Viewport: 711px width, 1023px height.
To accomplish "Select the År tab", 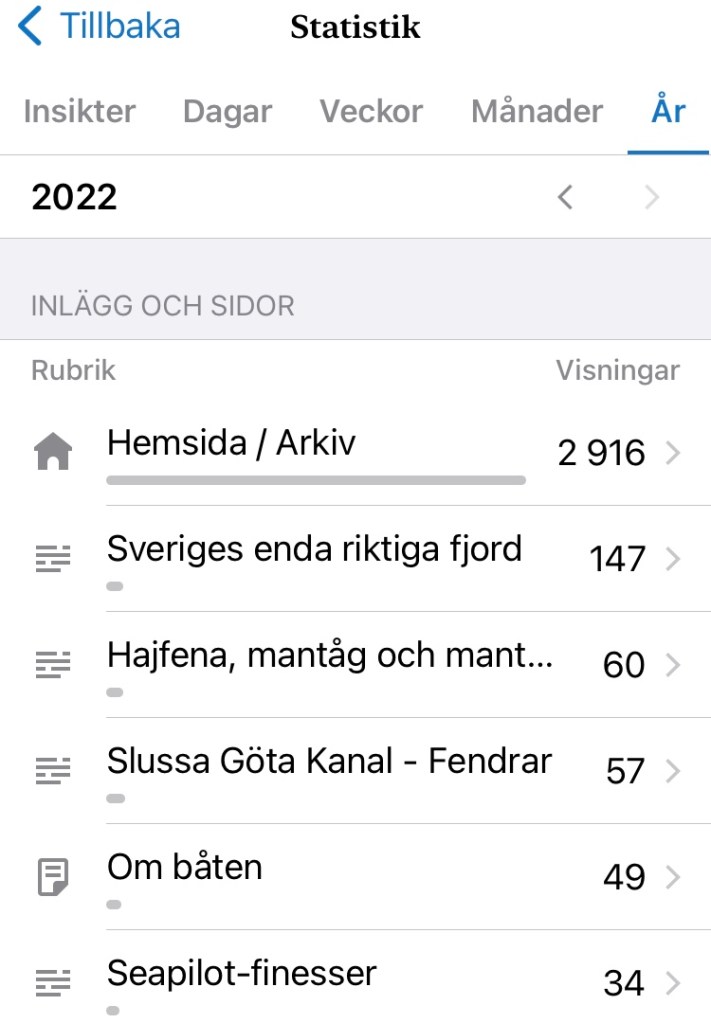I will coord(668,111).
